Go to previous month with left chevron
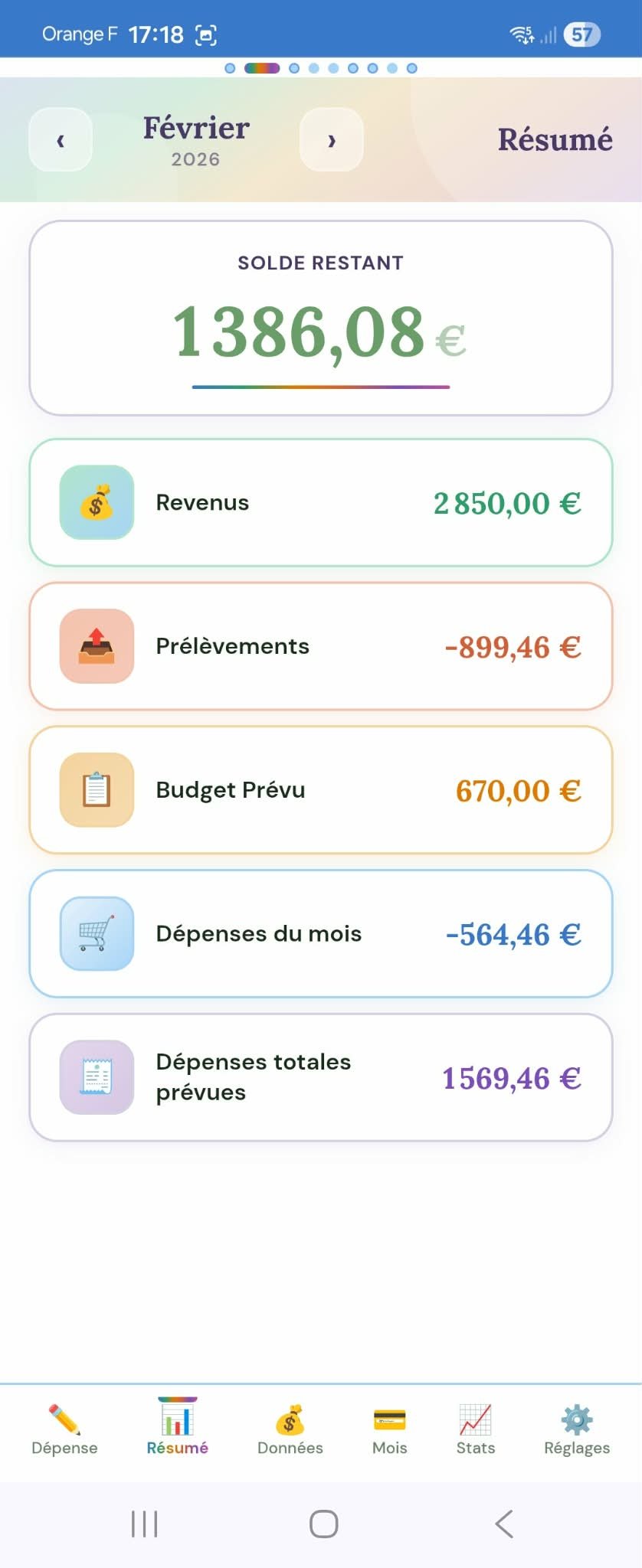This screenshot has width=642, height=1568. (60, 140)
